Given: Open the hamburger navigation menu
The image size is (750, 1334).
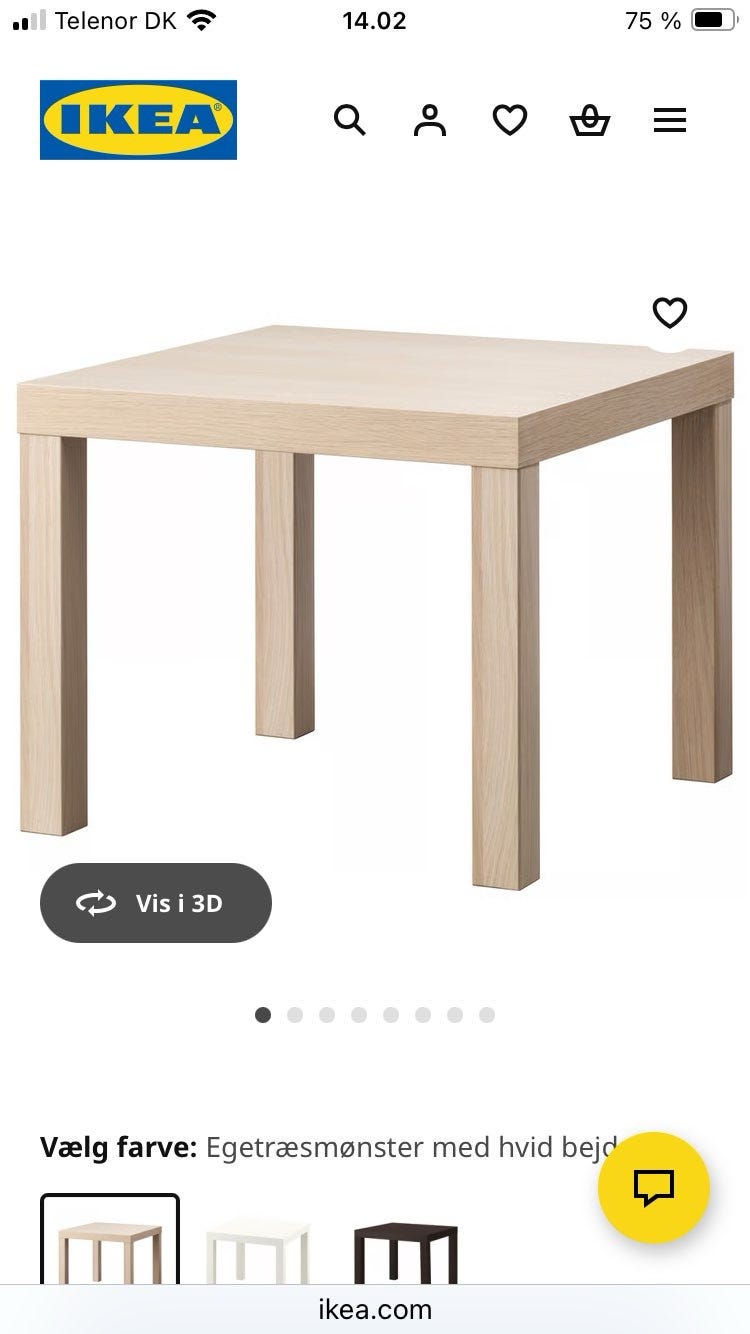Looking at the screenshot, I should pos(669,120).
